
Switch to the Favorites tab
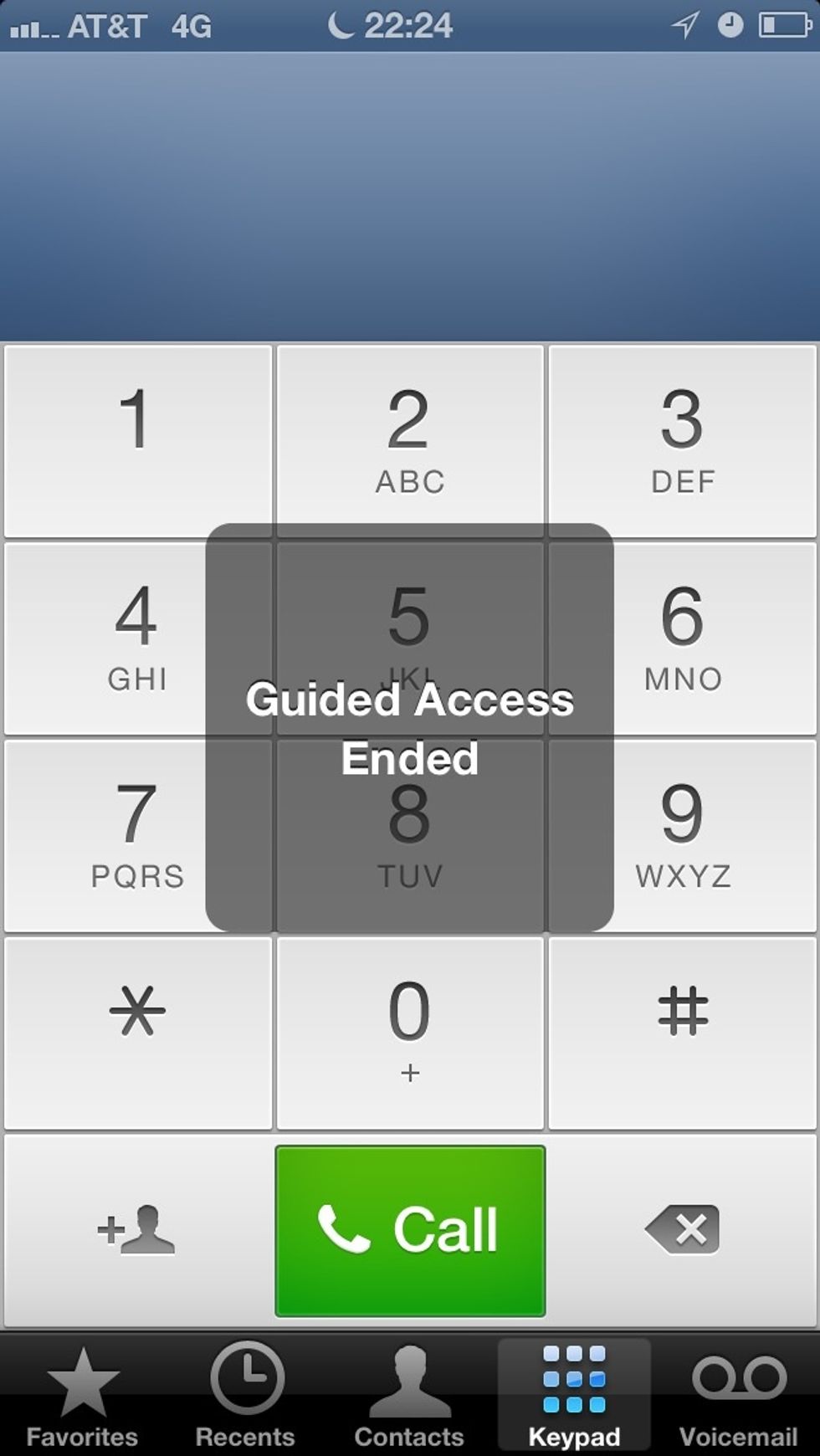coord(82,1395)
